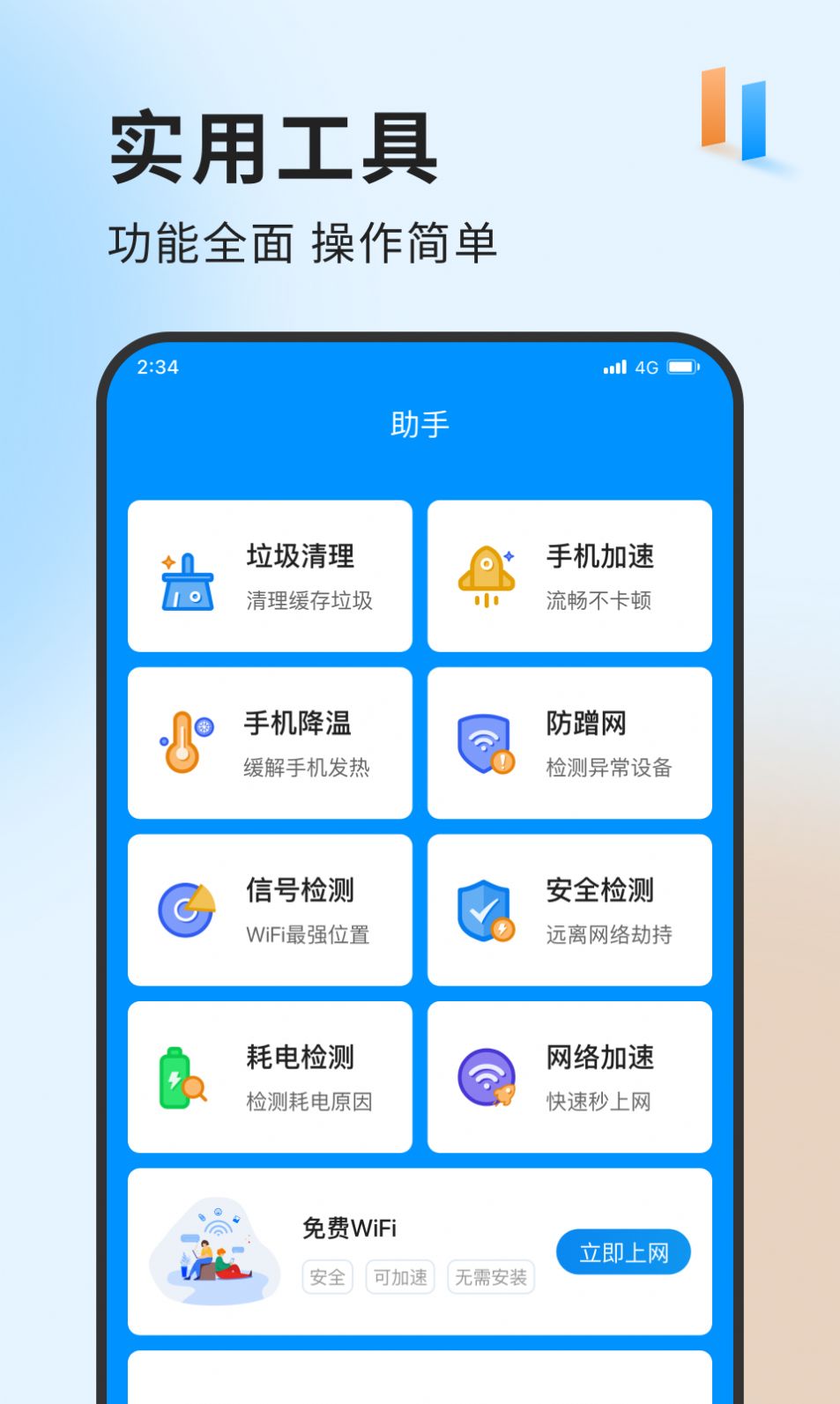Open the 垃圾清理 junk cleaning card
Viewport: 840px width, 1404px height.
[x=270, y=575]
